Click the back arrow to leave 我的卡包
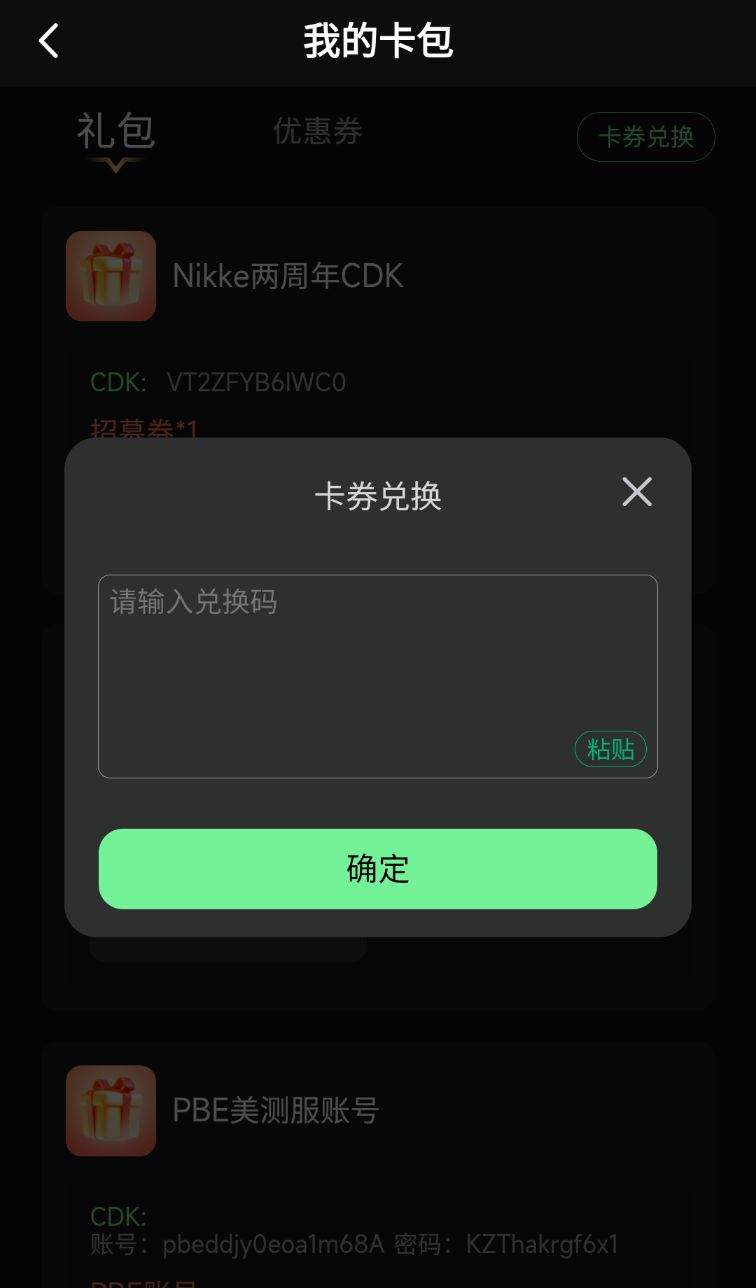This screenshot has width=756, height=1288. tap(48, 41)
